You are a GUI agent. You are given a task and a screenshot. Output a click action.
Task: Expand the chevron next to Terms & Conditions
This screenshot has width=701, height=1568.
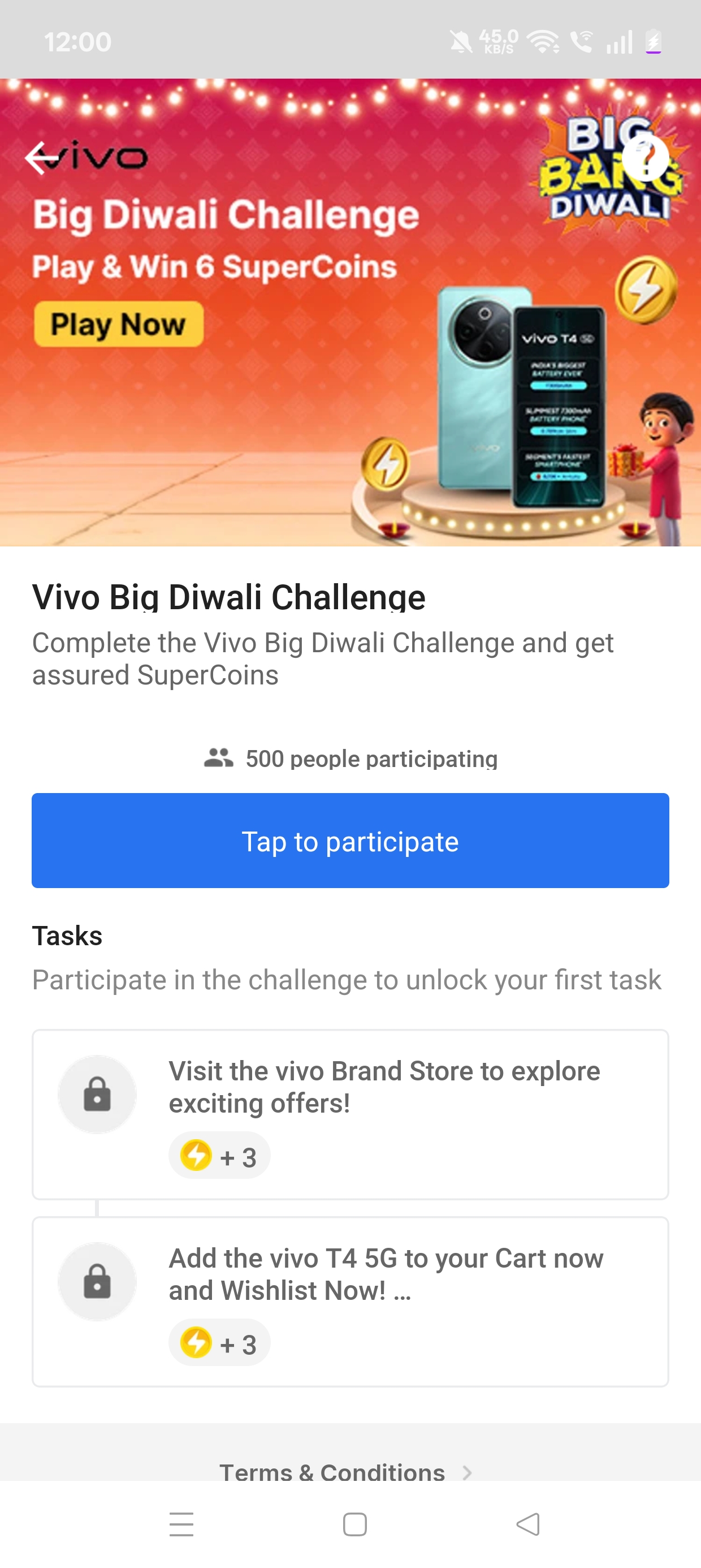click(x=468, y=1472)
